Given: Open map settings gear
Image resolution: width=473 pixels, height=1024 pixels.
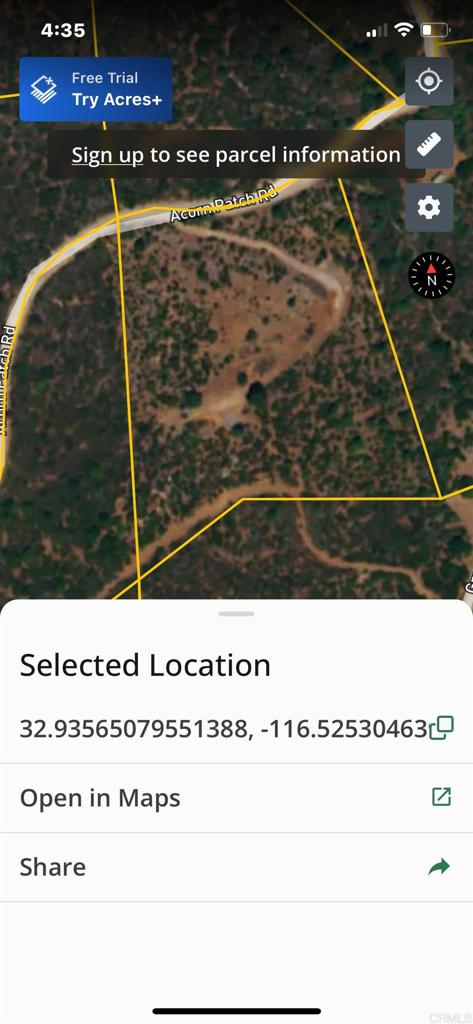Looking at the screenshot, I should pos(429,208).
